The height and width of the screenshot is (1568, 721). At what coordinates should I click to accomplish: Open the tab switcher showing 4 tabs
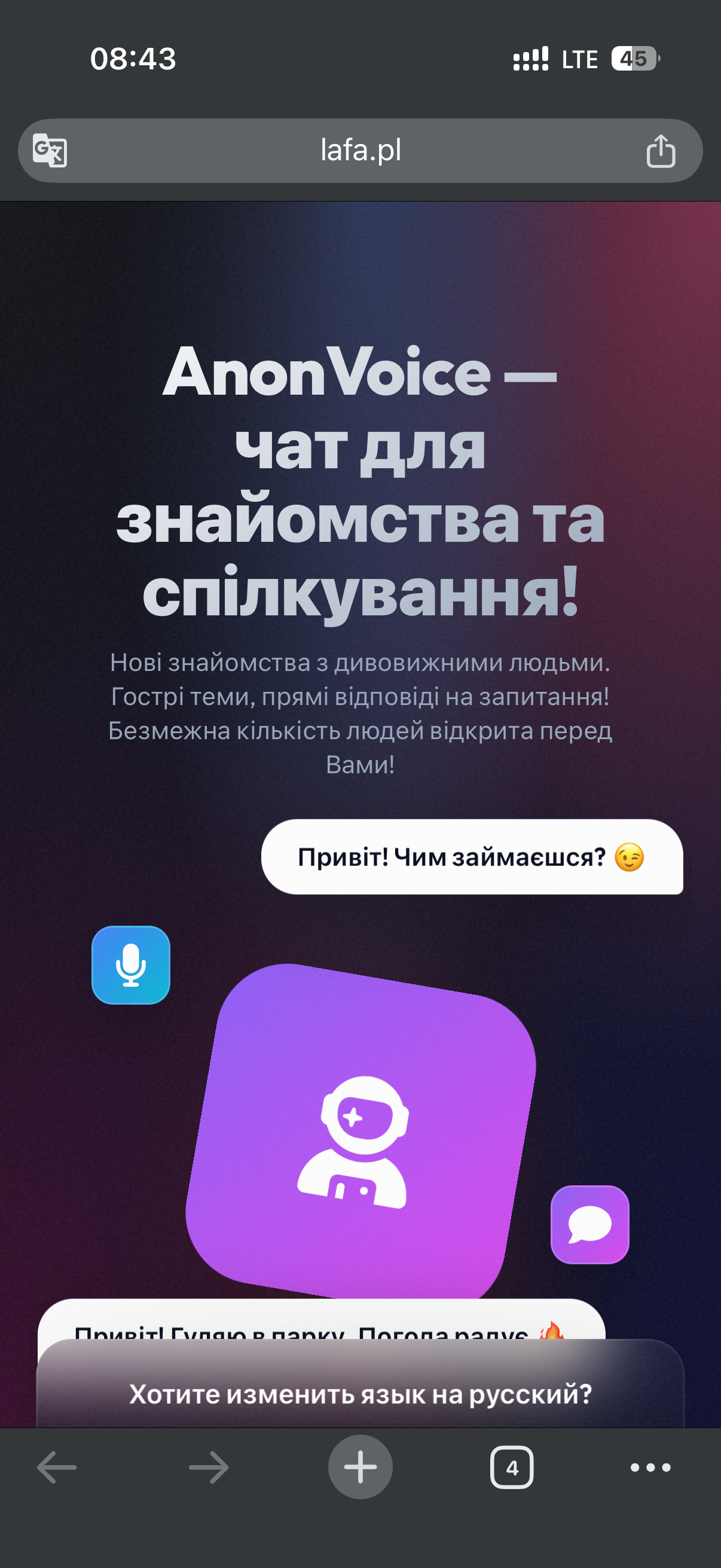(512, 1468)
